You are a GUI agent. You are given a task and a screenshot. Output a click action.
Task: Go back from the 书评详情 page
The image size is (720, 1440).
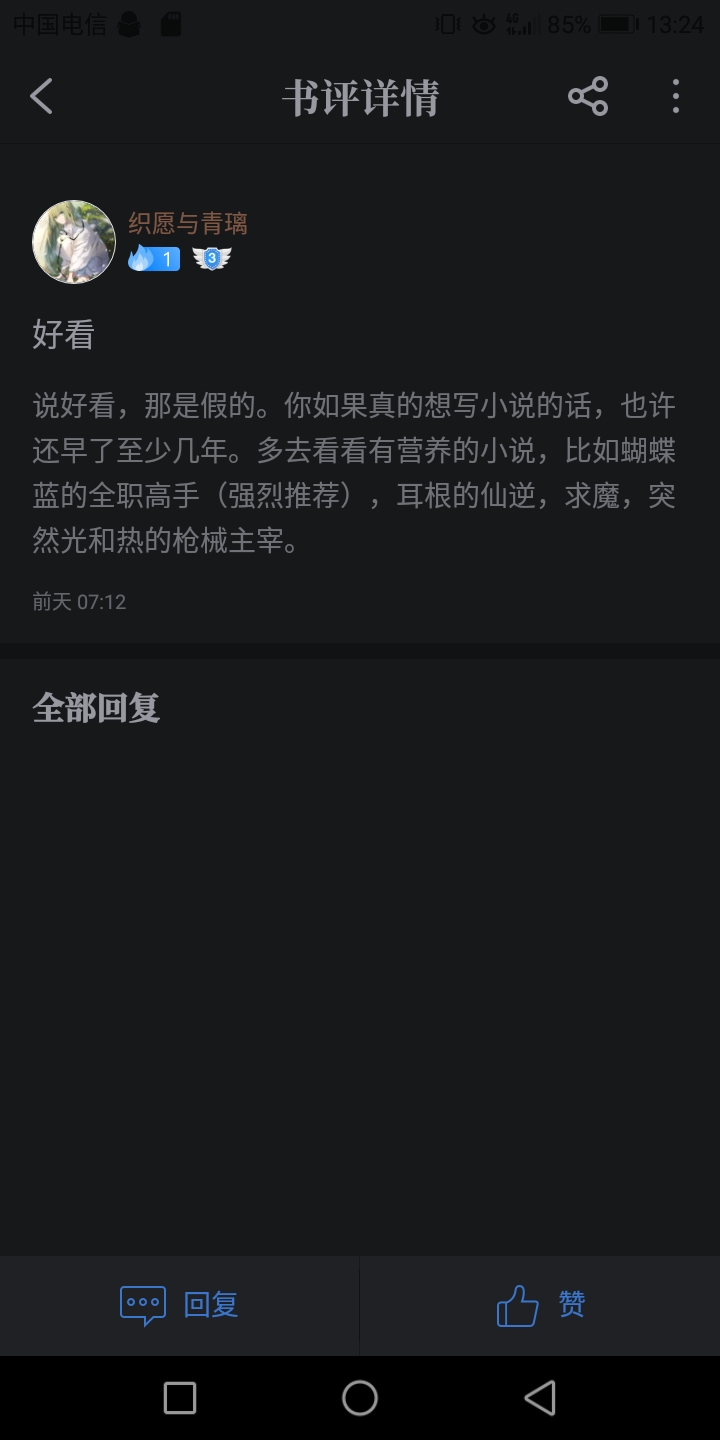(42, 97)
